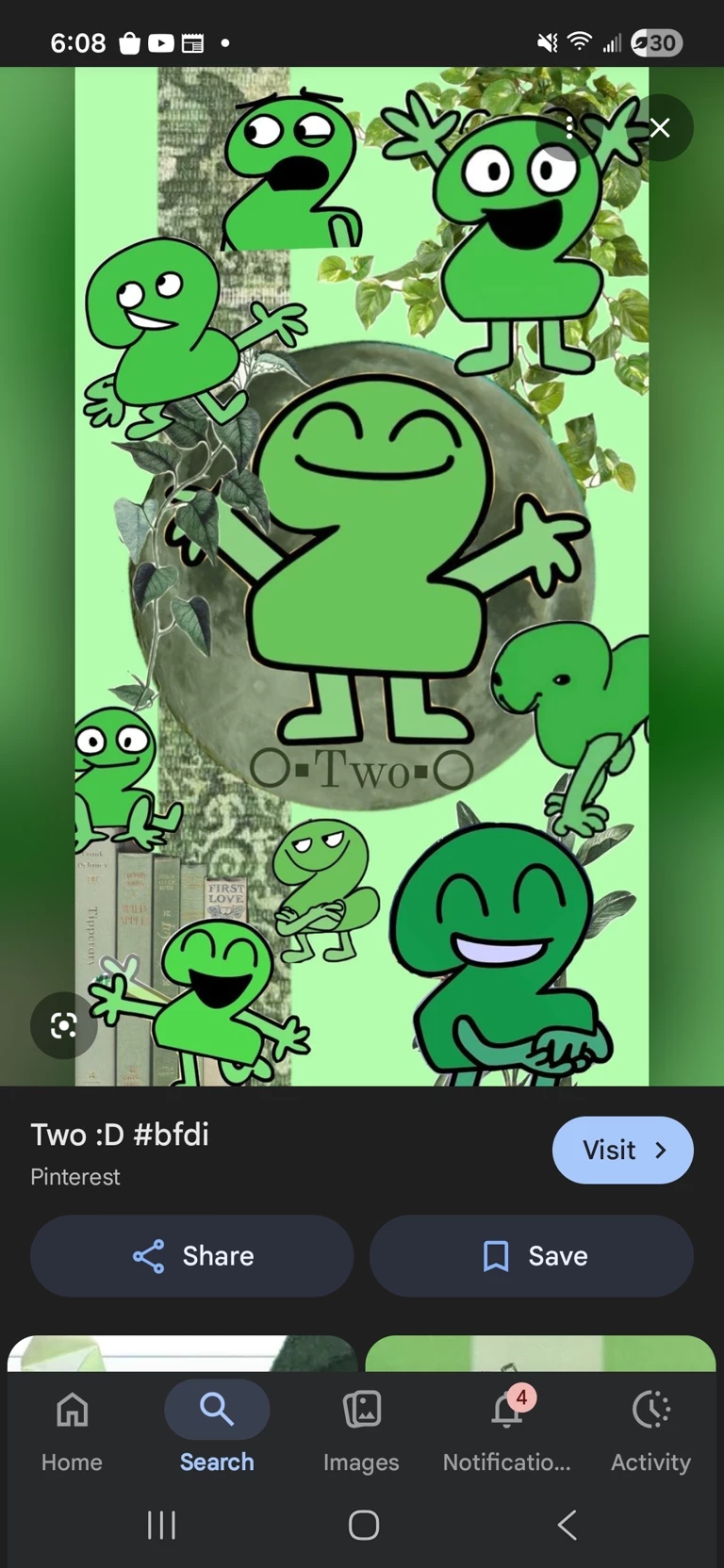Go to the Home tab
The width and height of the screenshot is (724, 1568).
click(72, 1427)
